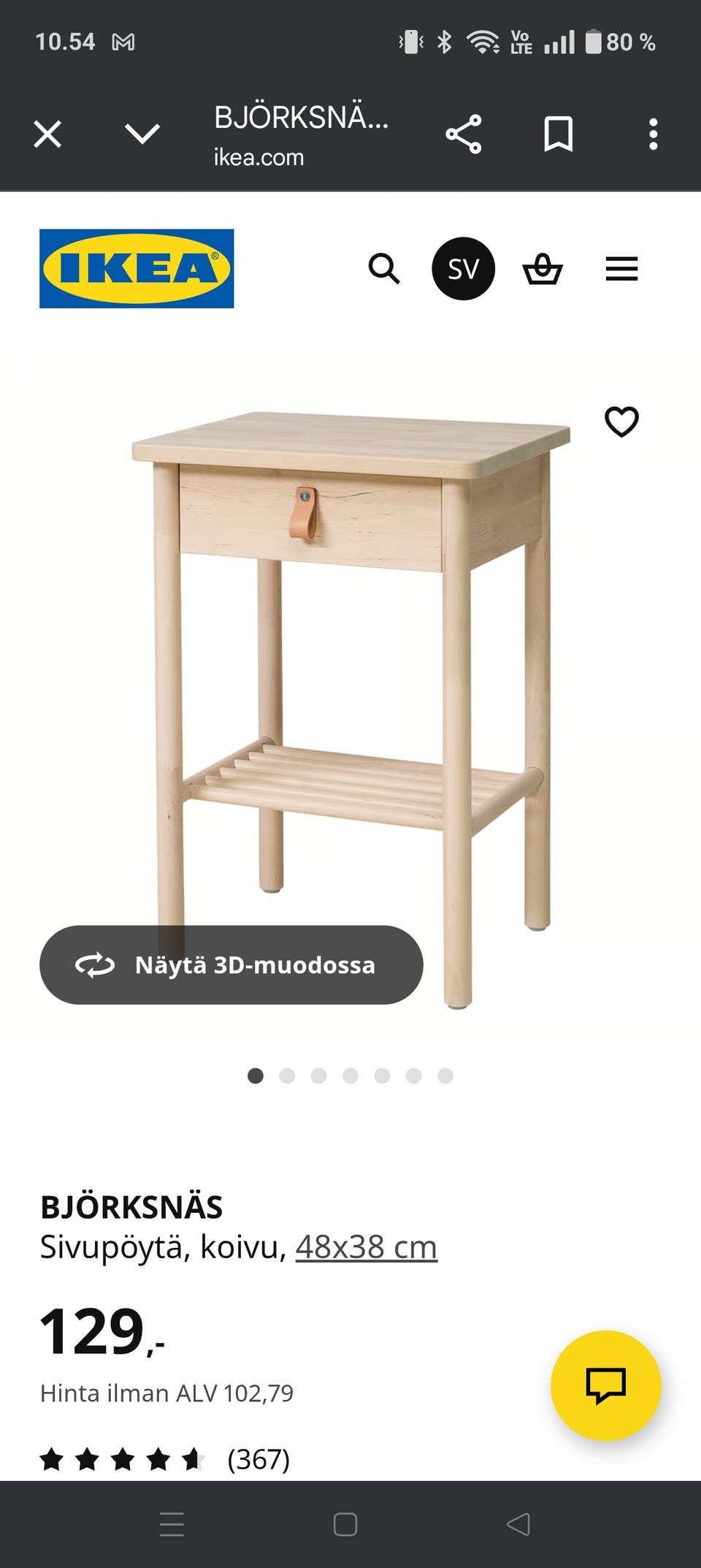Viewport: 701px width, 1568px height.
Task: Tap Näytä 3D-muodossa button
Action: pos(231,964)
